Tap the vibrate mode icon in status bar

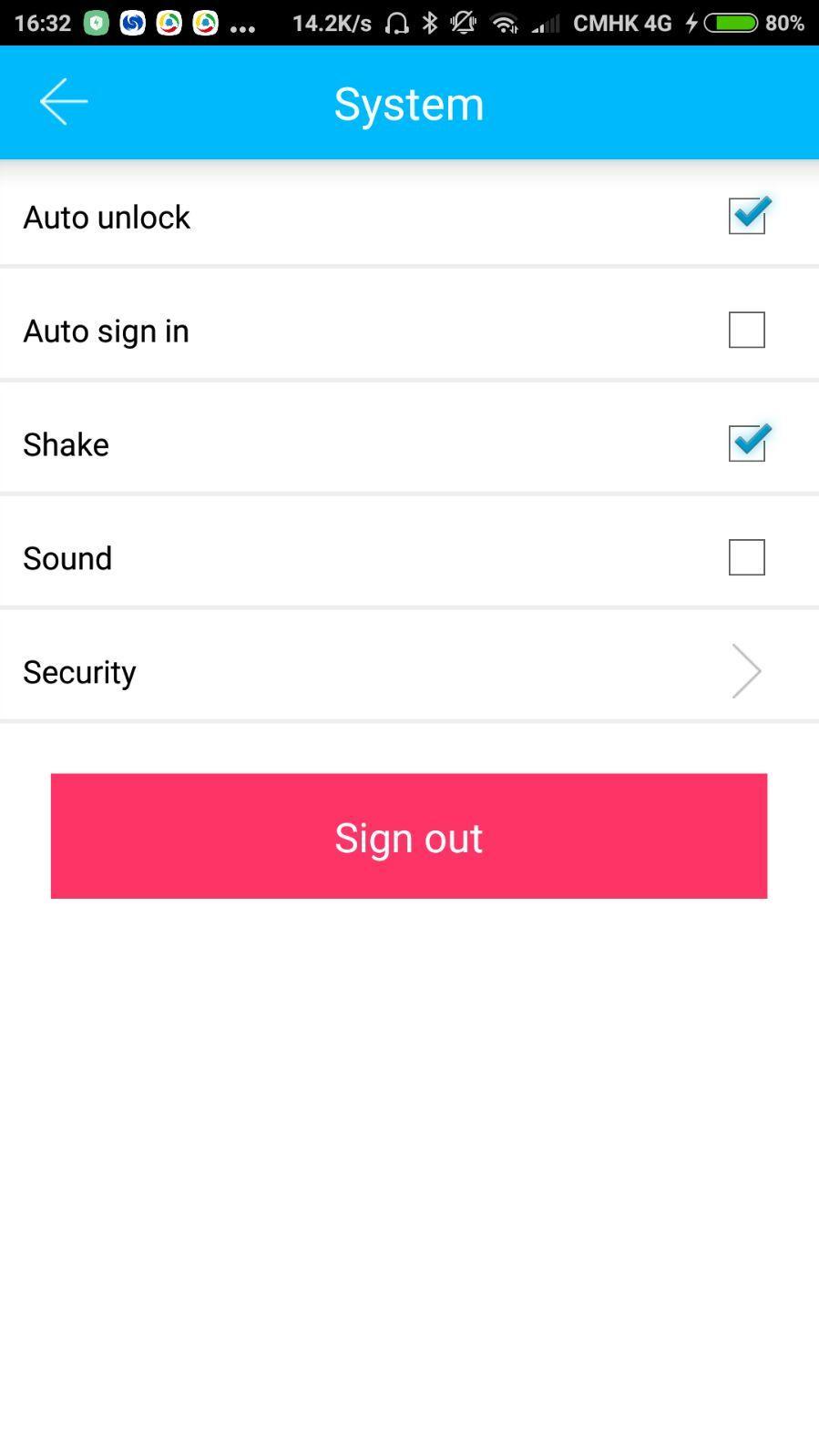[x=463, y=22]
